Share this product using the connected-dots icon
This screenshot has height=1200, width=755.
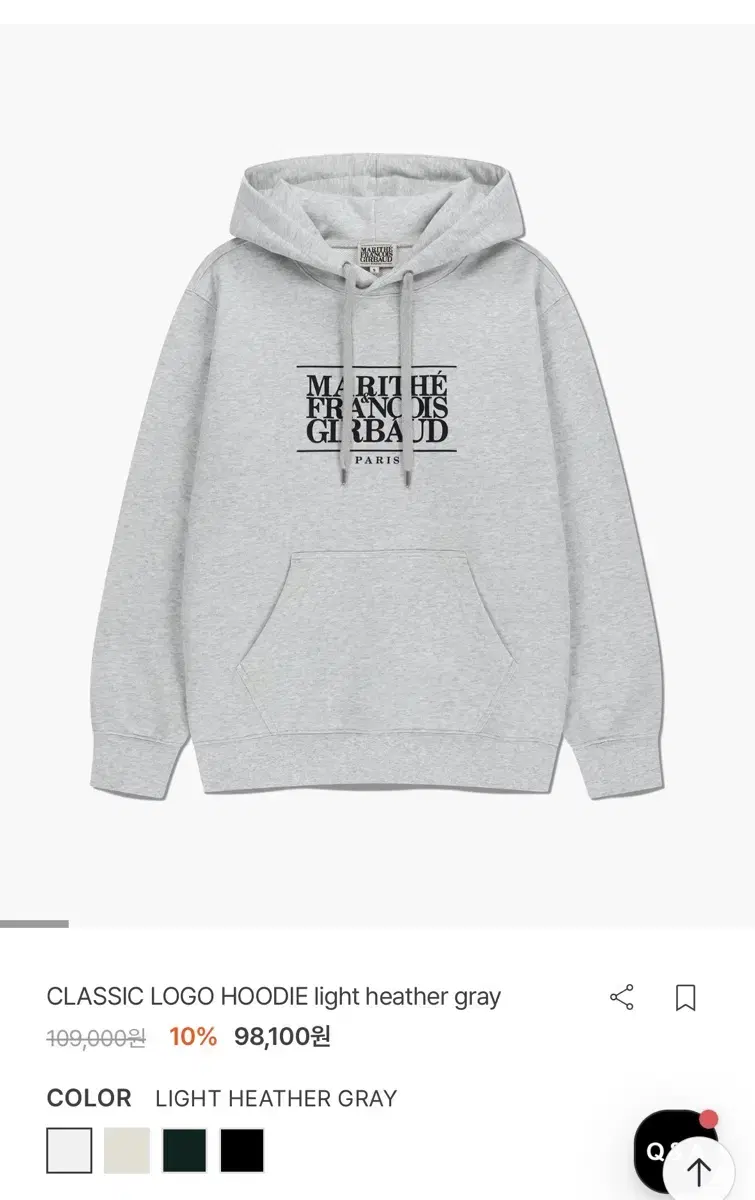(x=622, y=995)
